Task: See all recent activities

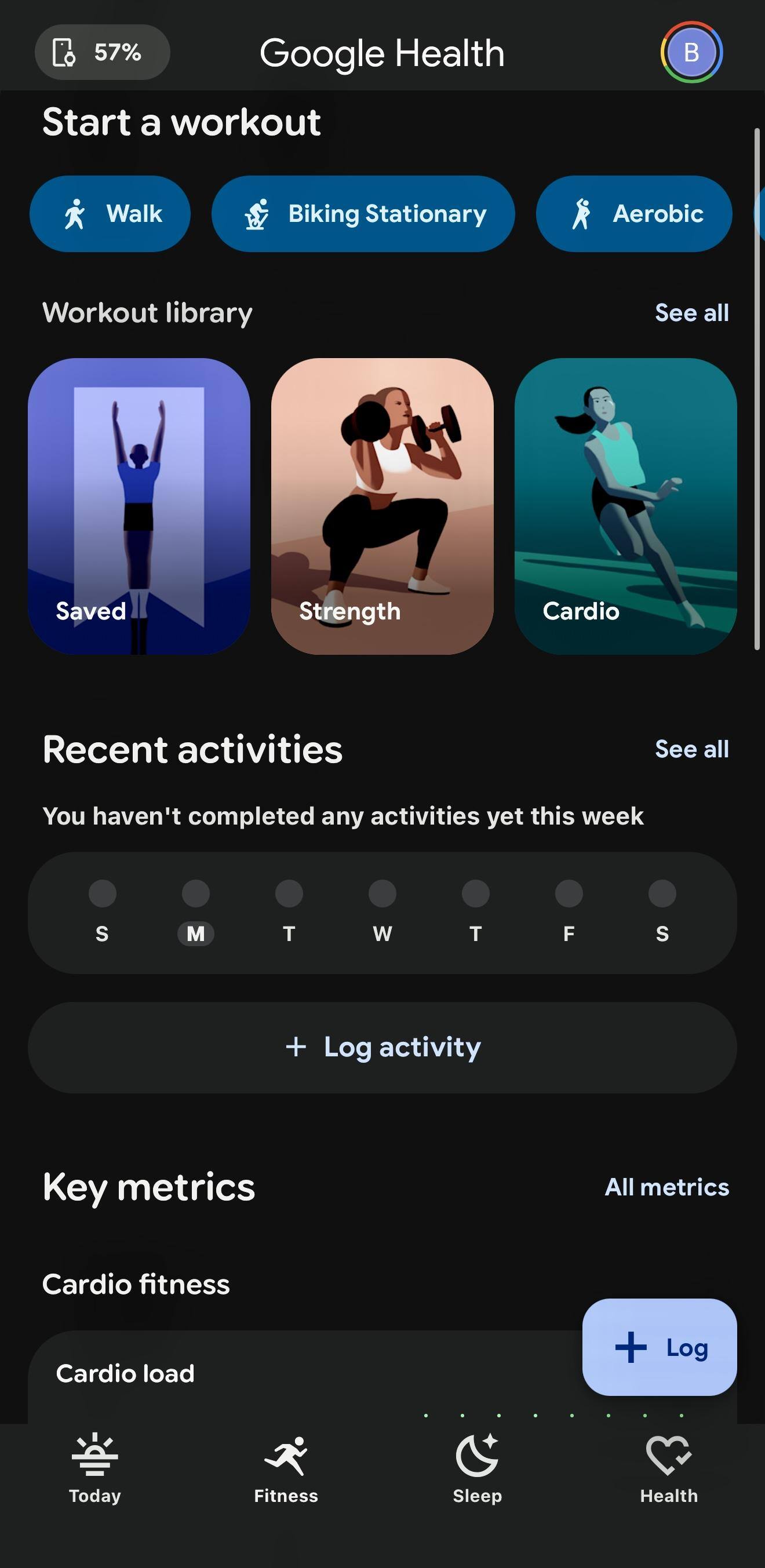Action: [x=691, y=749]
